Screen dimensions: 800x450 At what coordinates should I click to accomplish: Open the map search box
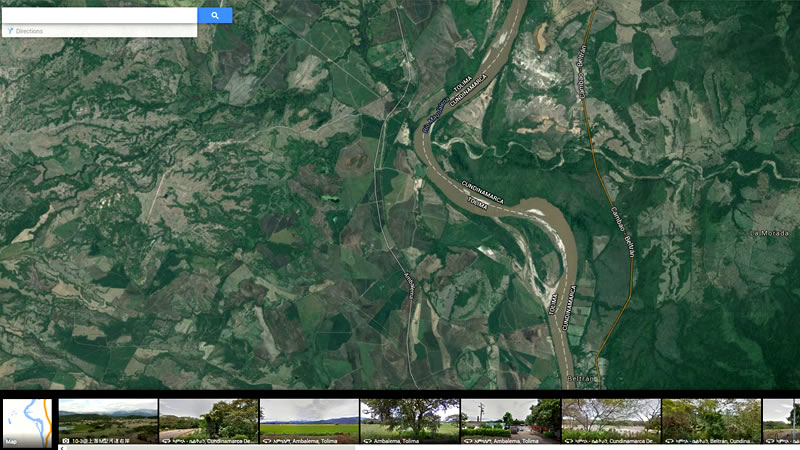[x=100, y=15]
